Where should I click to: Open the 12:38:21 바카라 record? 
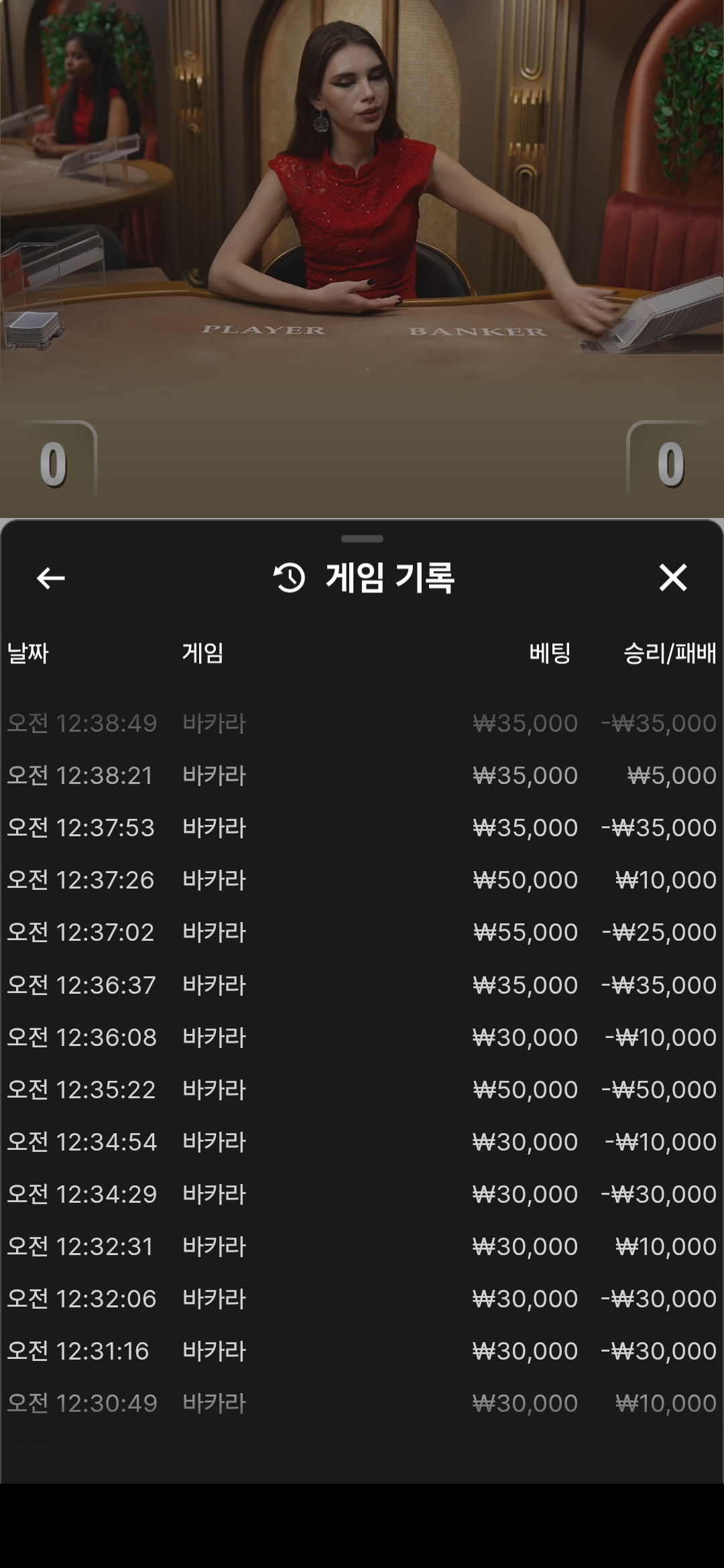click(362, 775)
